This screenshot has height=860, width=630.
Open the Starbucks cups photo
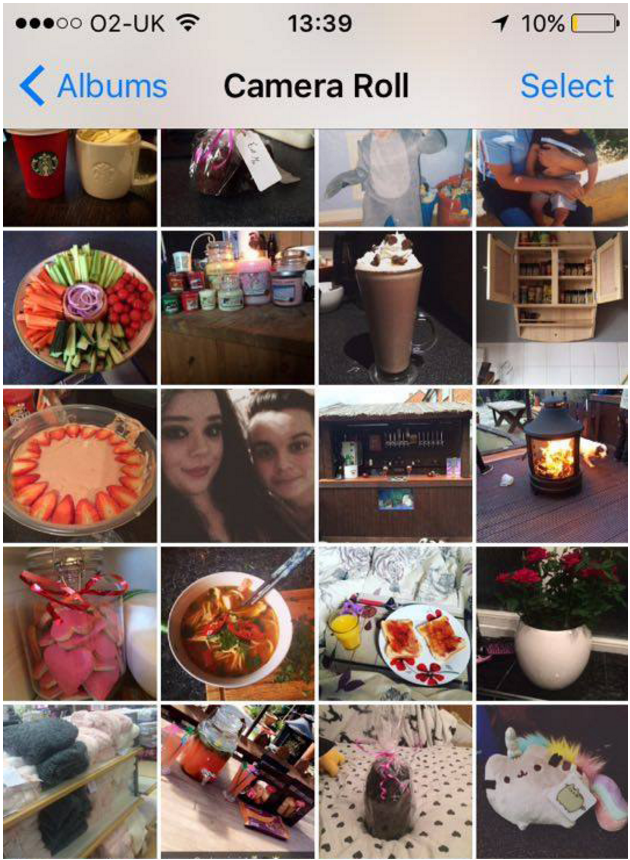80,176
